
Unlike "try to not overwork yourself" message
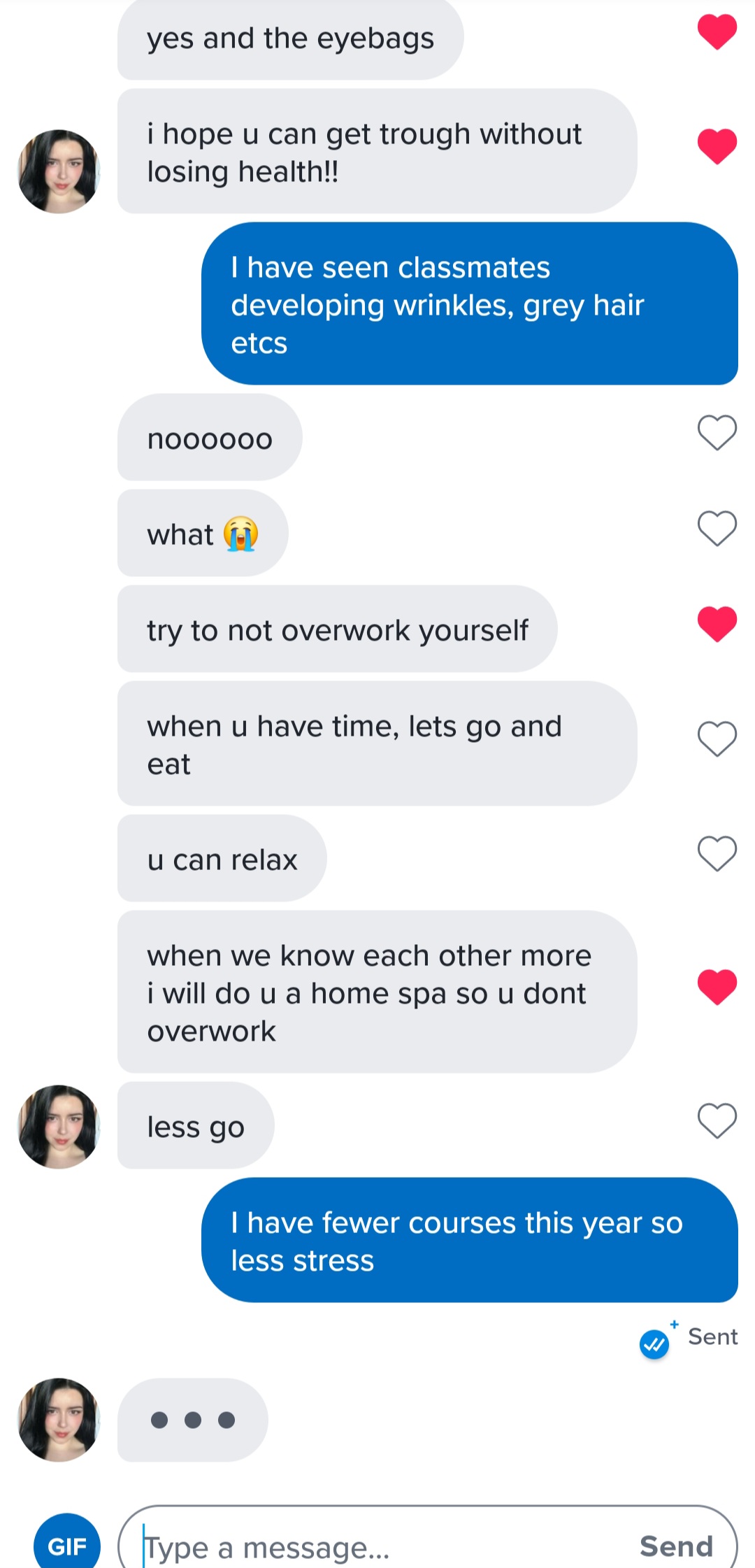tap(717, 624)
